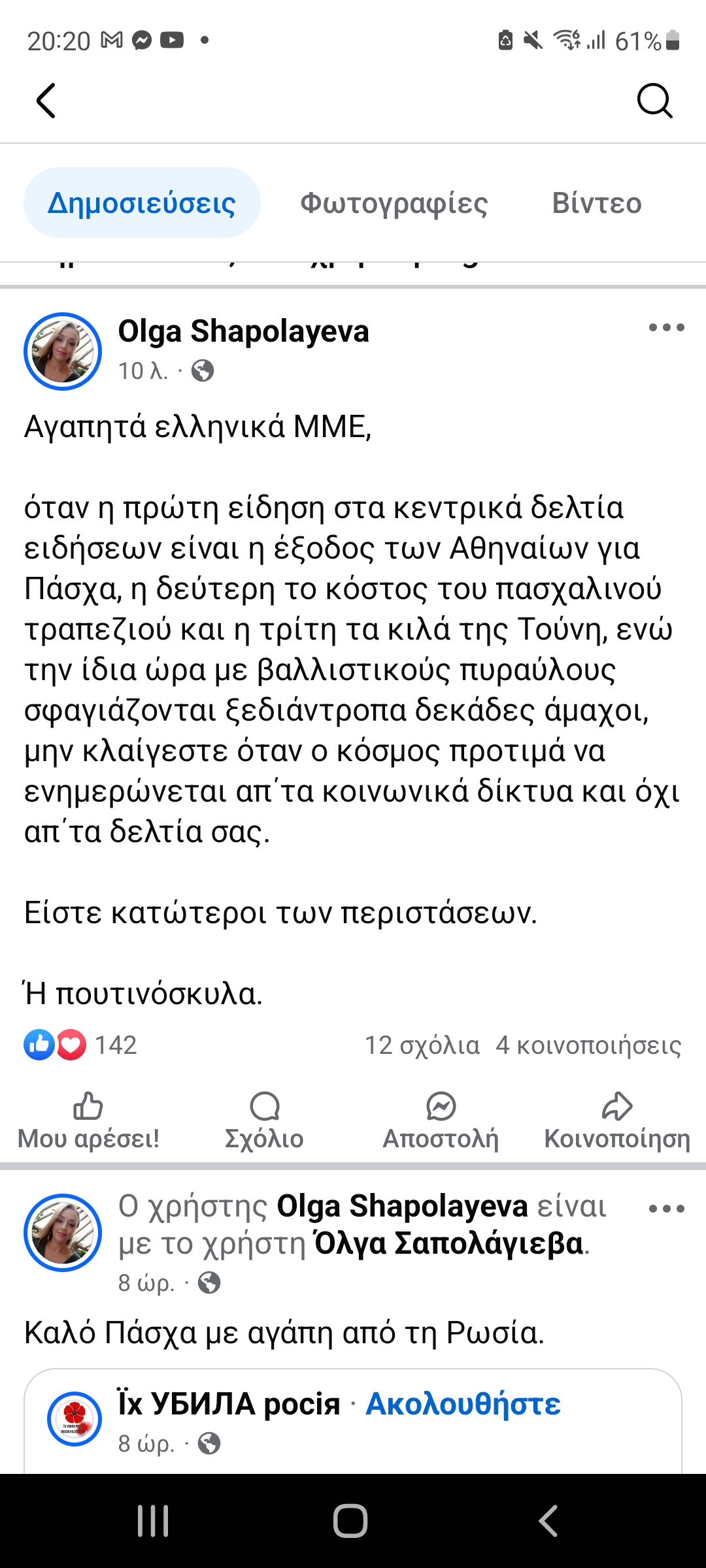Open overflow menu on the 8 ώρ. post
Image resolution: width=706 pixels, height=1568 pixels.
pos(666,1209)
